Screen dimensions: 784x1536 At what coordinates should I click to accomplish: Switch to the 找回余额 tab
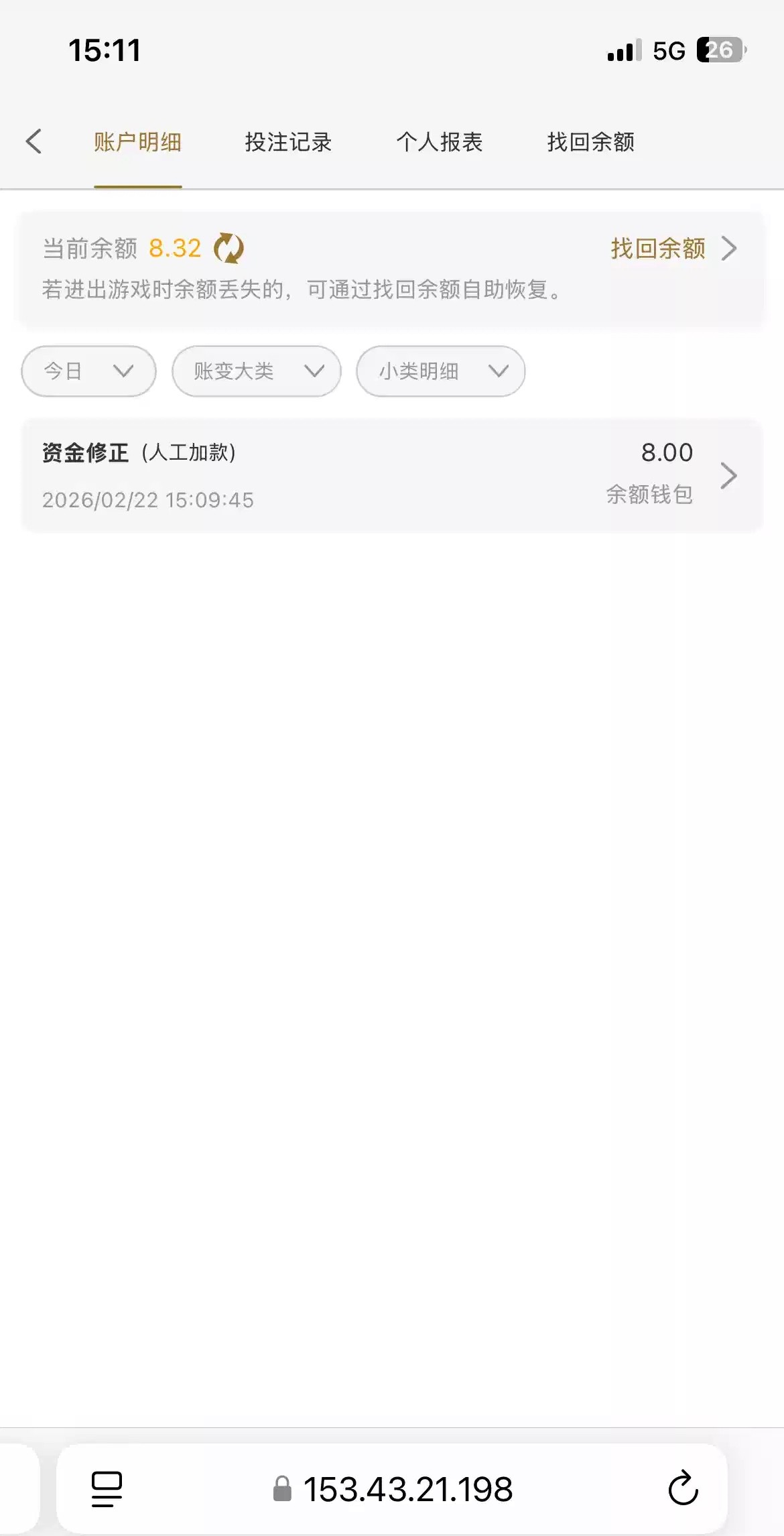click(590, 142)
